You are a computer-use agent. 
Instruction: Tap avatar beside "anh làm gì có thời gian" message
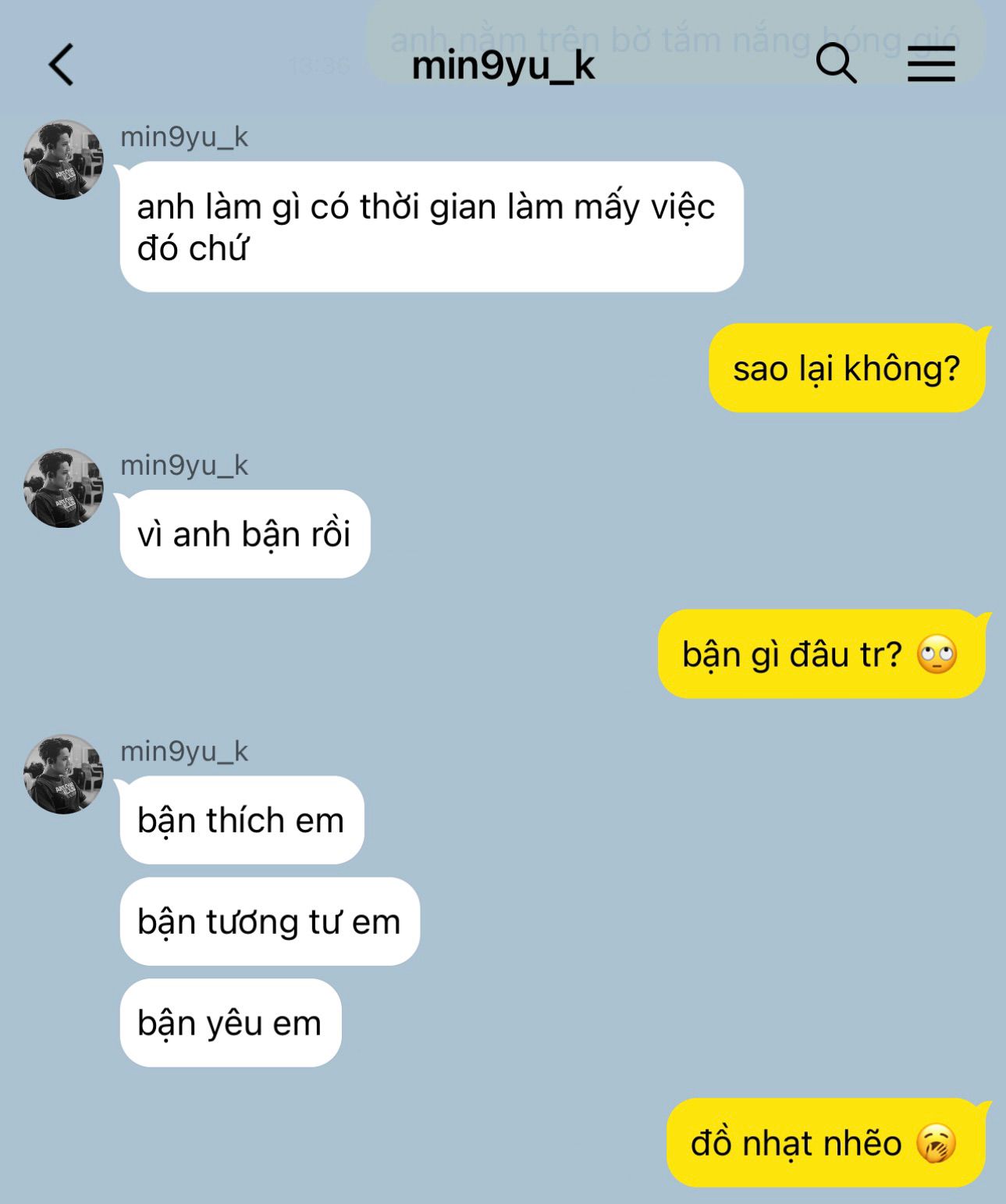pos(63,159)
